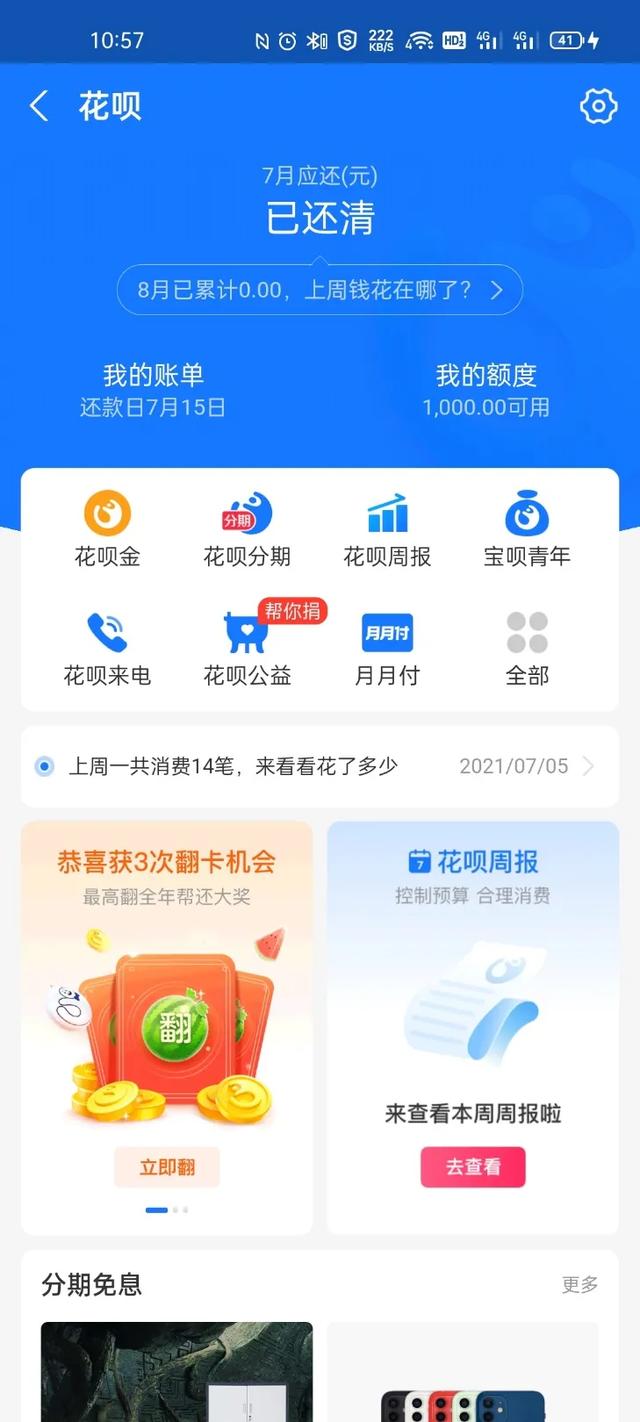
Task: Open 月月付
Action: point(387,649)
